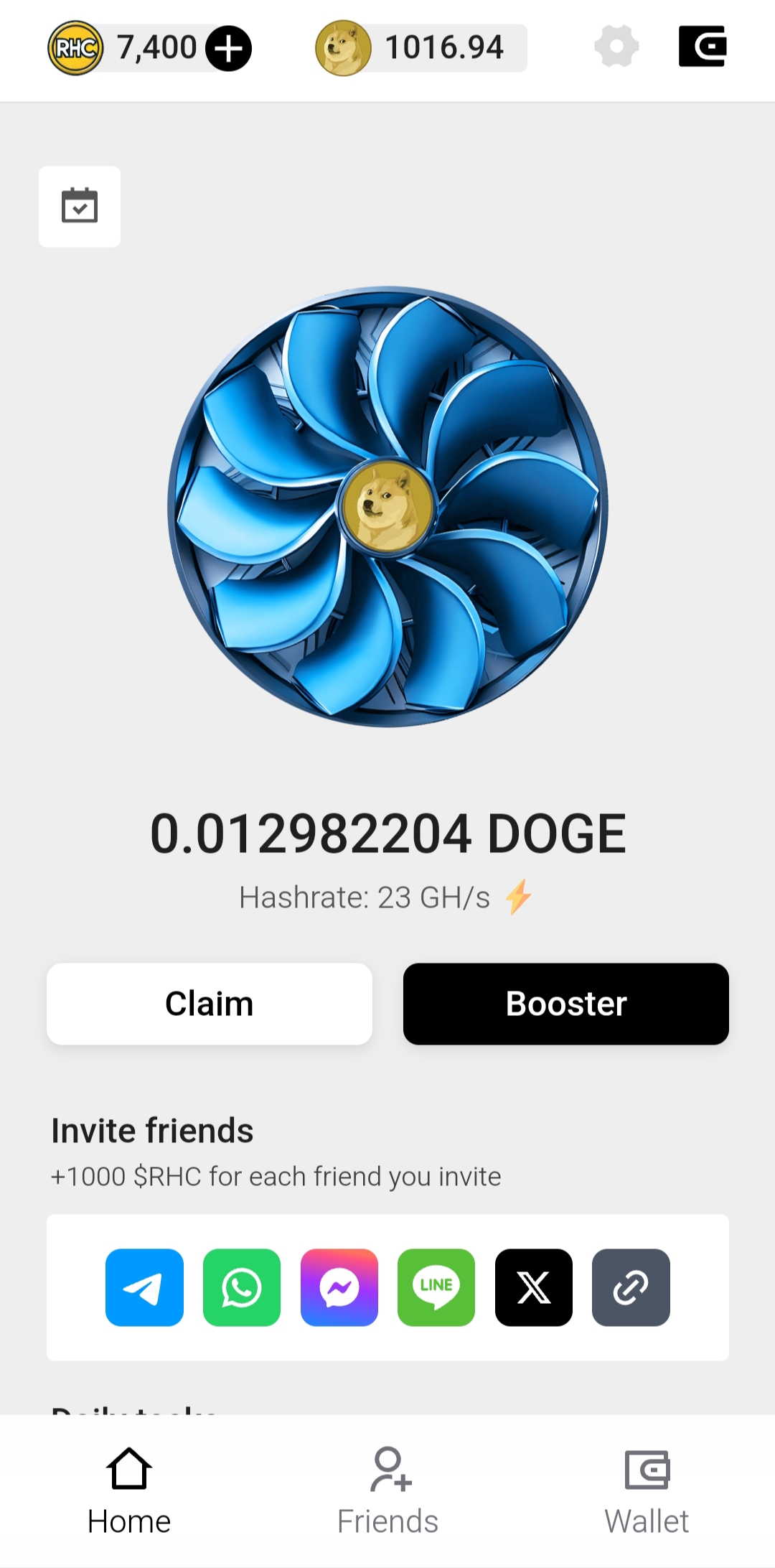
Task: Post invite on X
Action: [x=534, y=1287]
